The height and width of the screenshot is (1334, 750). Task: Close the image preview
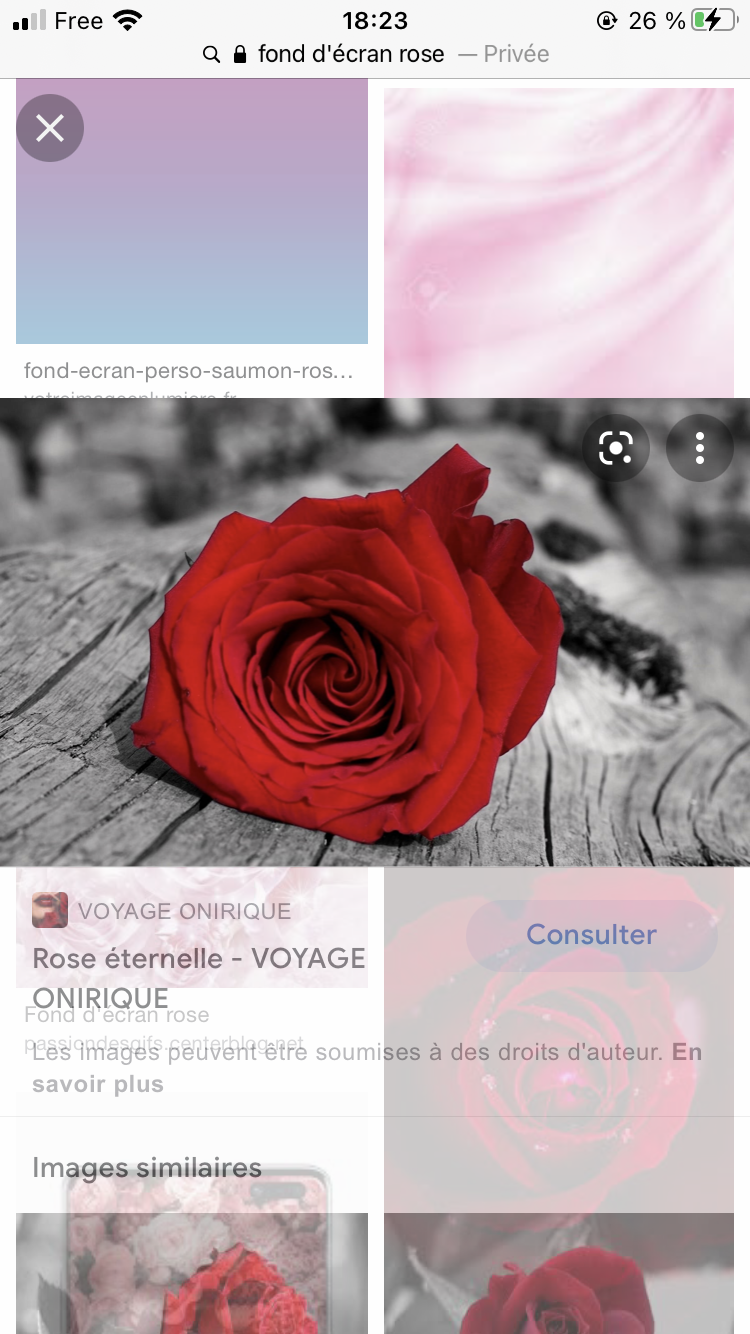50,128
